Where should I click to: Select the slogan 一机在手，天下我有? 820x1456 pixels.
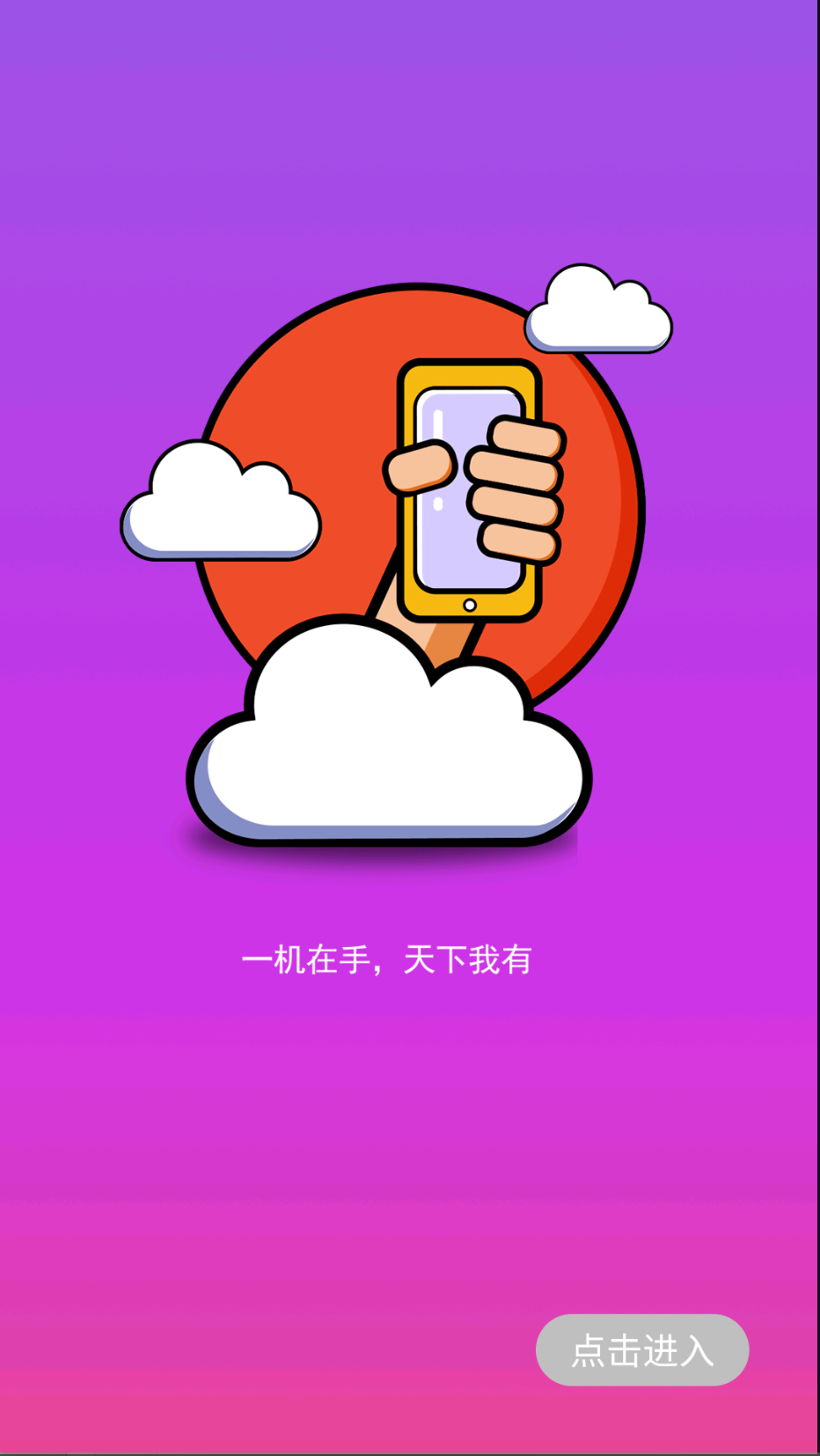click(387, 960)
